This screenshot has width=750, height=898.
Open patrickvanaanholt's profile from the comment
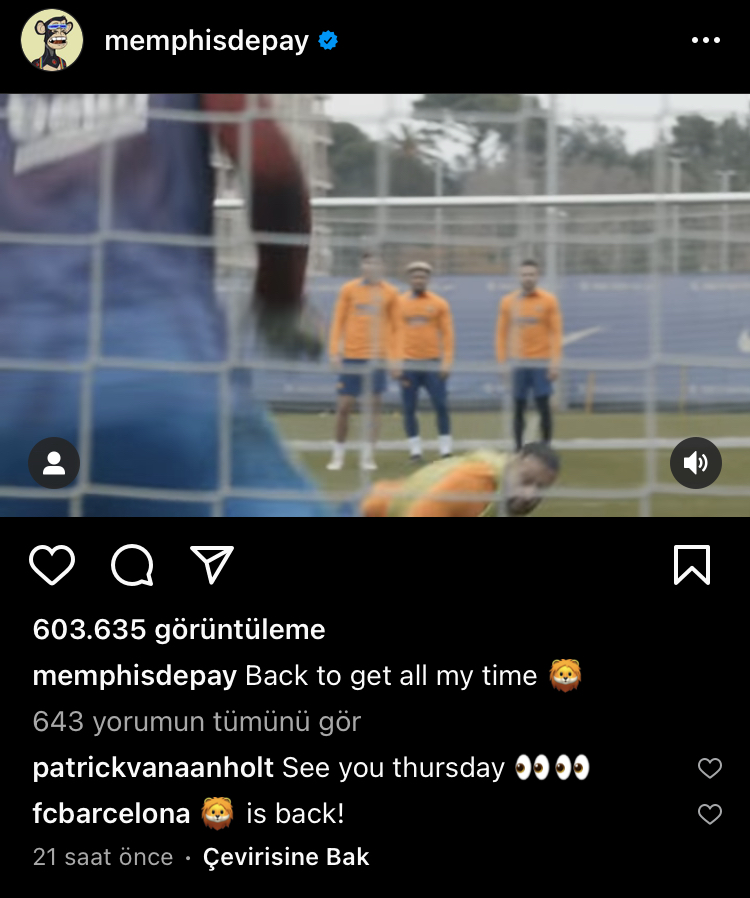pyautogui.click(x=153, y=768)
